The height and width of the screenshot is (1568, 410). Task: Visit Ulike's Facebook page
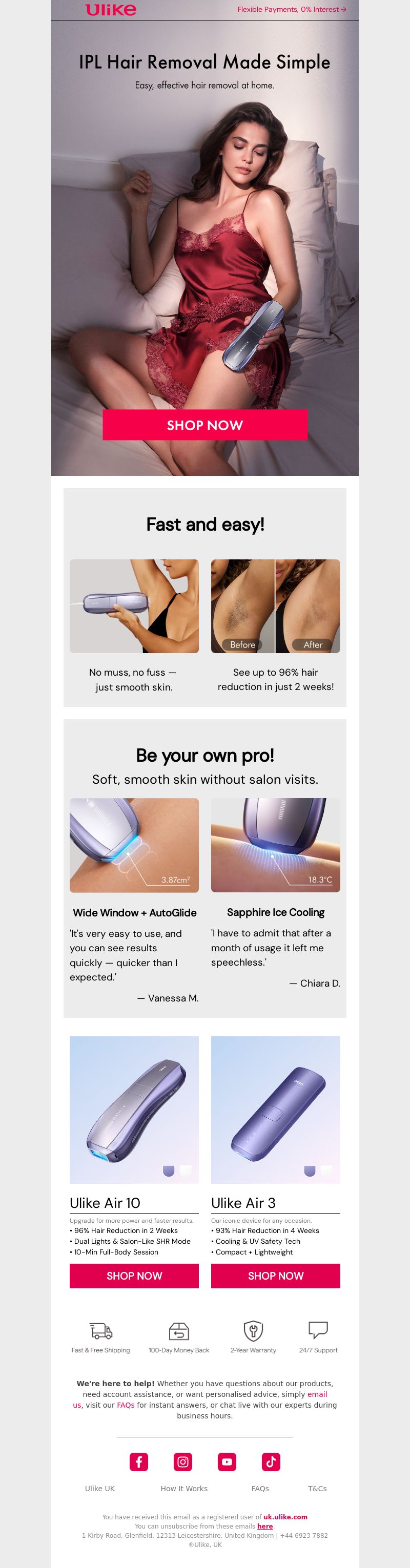(139, 1461)
